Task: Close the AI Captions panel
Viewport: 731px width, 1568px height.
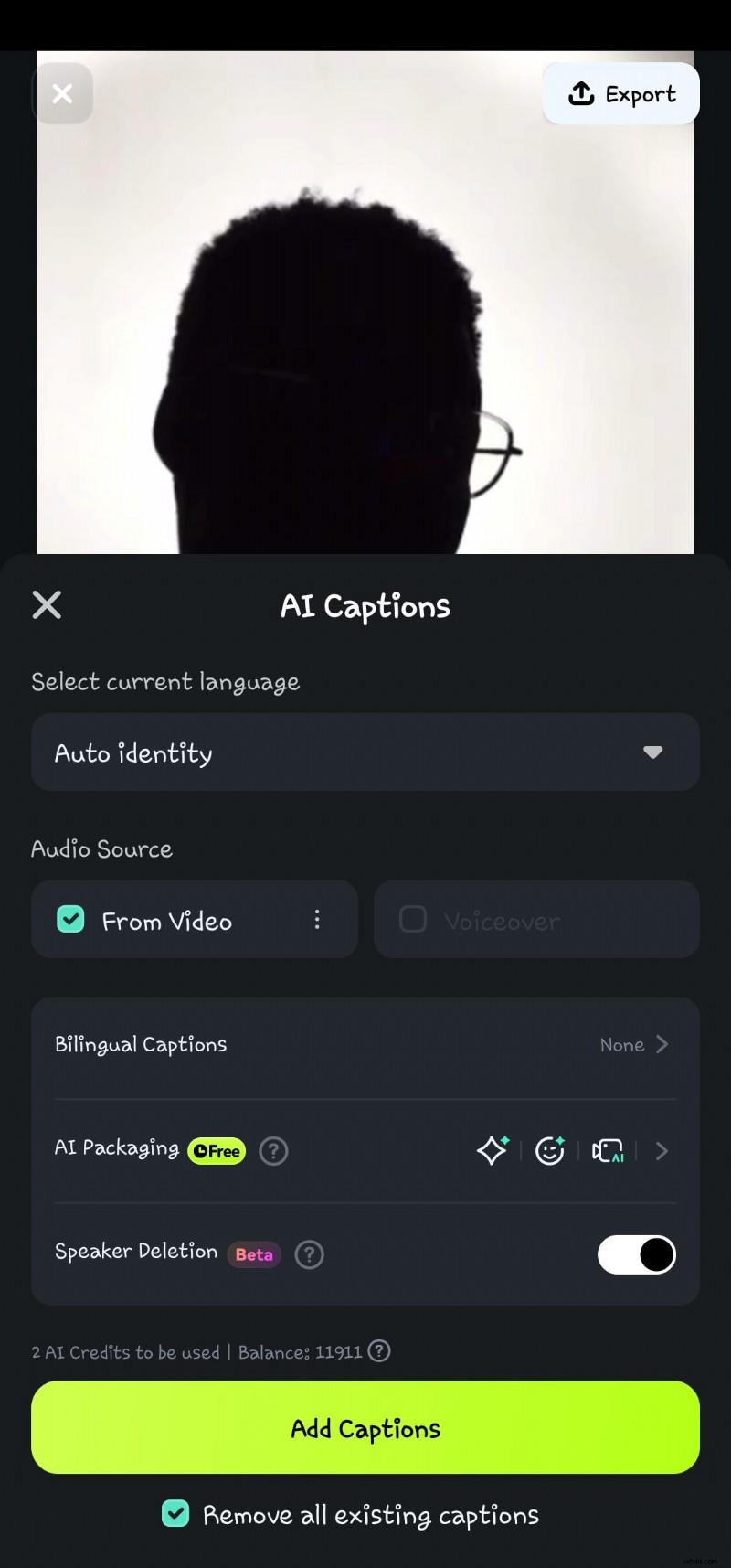Action: (x=47, y=604)
